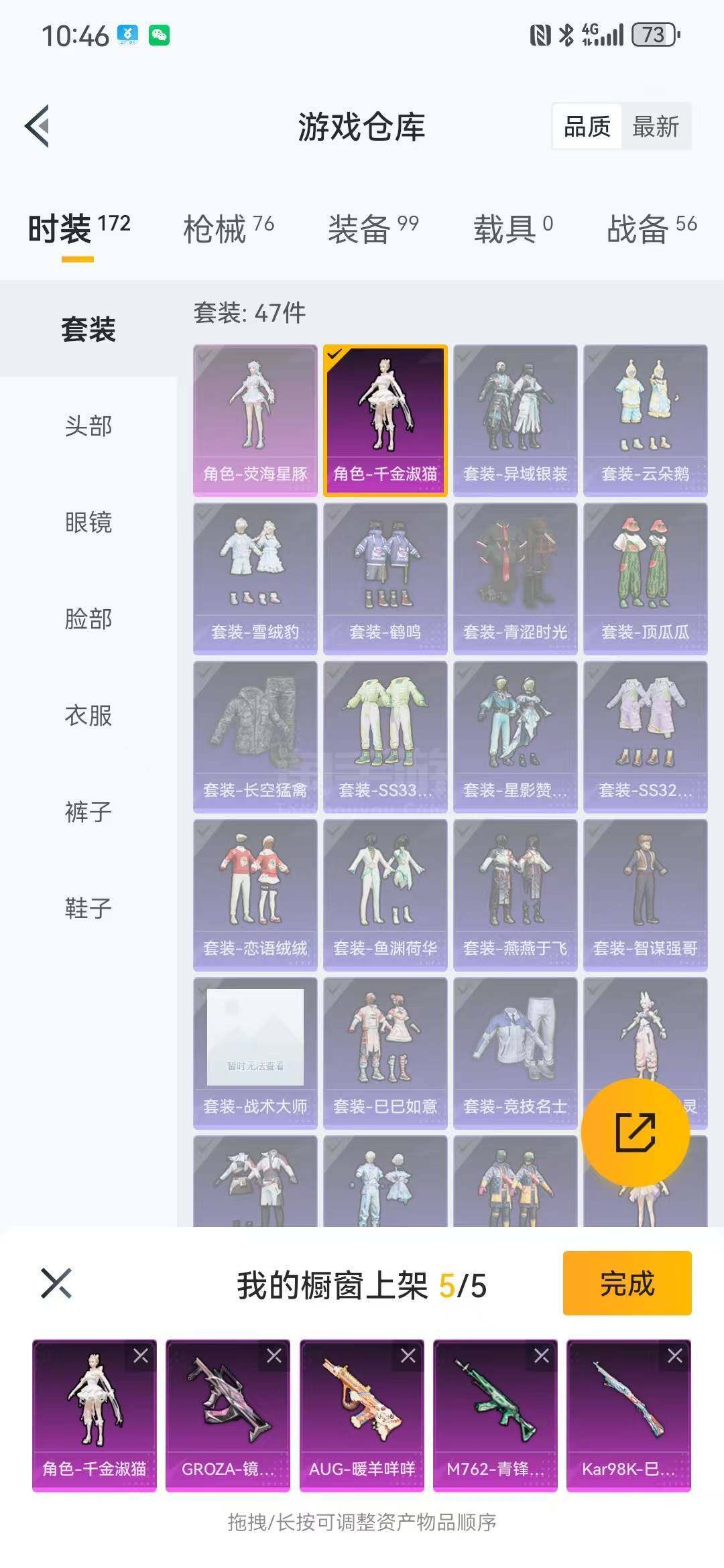Image resolution: width=724 pixels, height=1568 pixels.
Task: Tap the 角色-荧海星豚 item tile
Action: coord(255,421)
